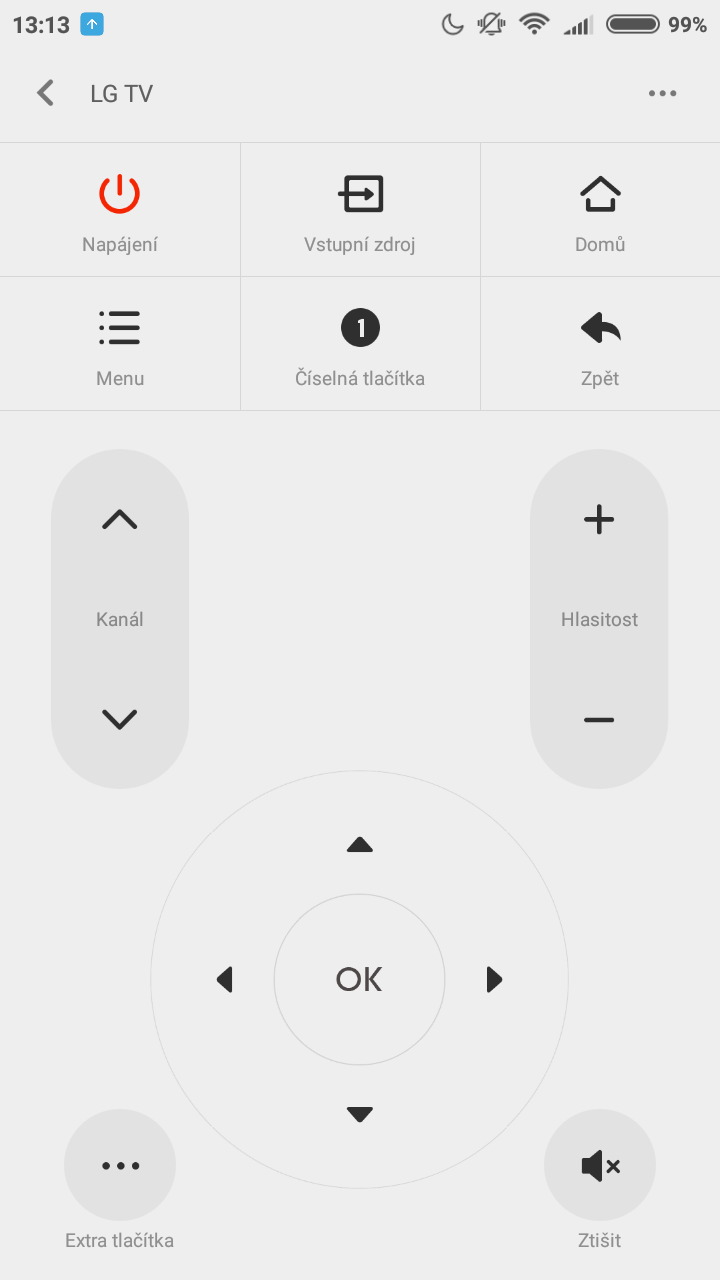The width and height of the screenshot is (720, 1280).
Task: Tap the Domů home button
Action: point(600,210)
